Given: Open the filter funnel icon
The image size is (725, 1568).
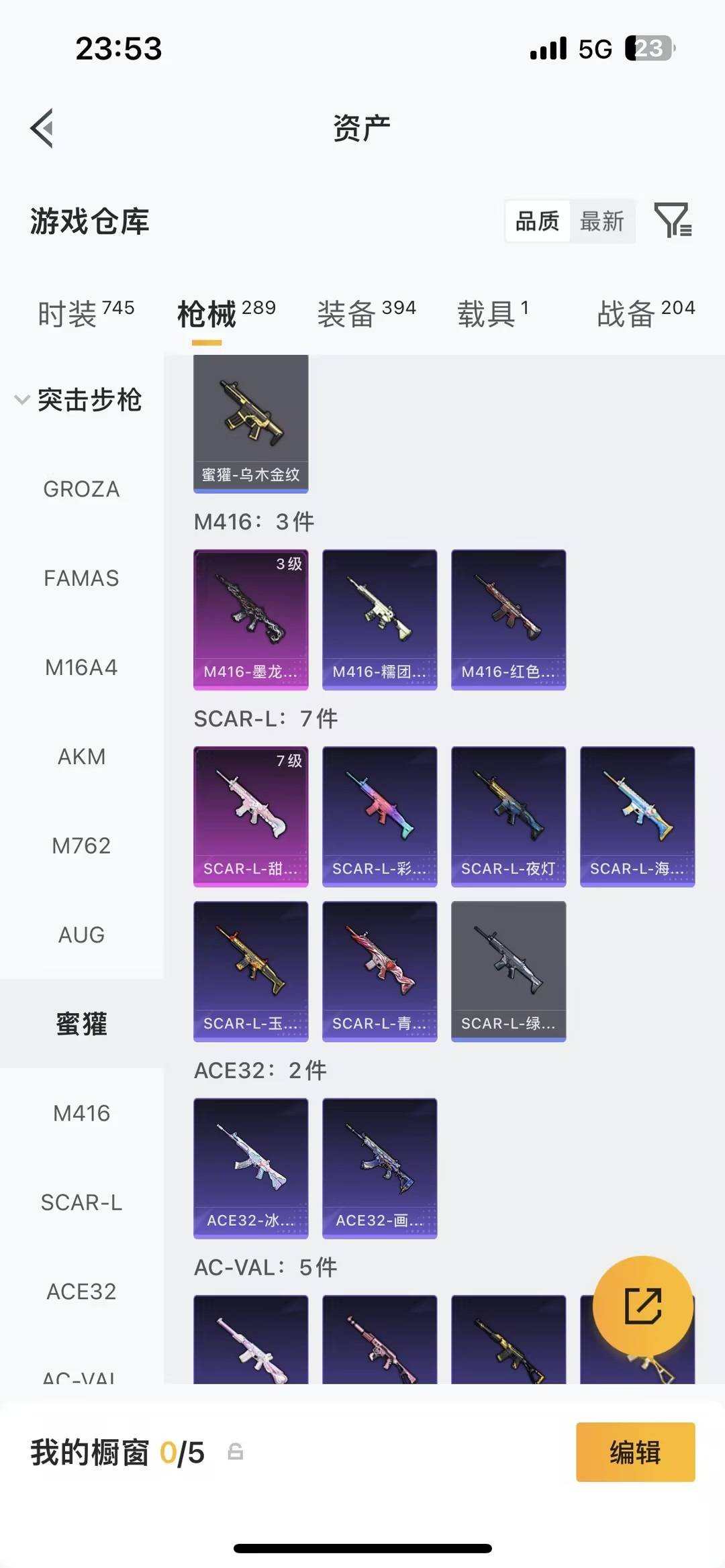Looking at the screenshot, I should [x=672, y=220].
